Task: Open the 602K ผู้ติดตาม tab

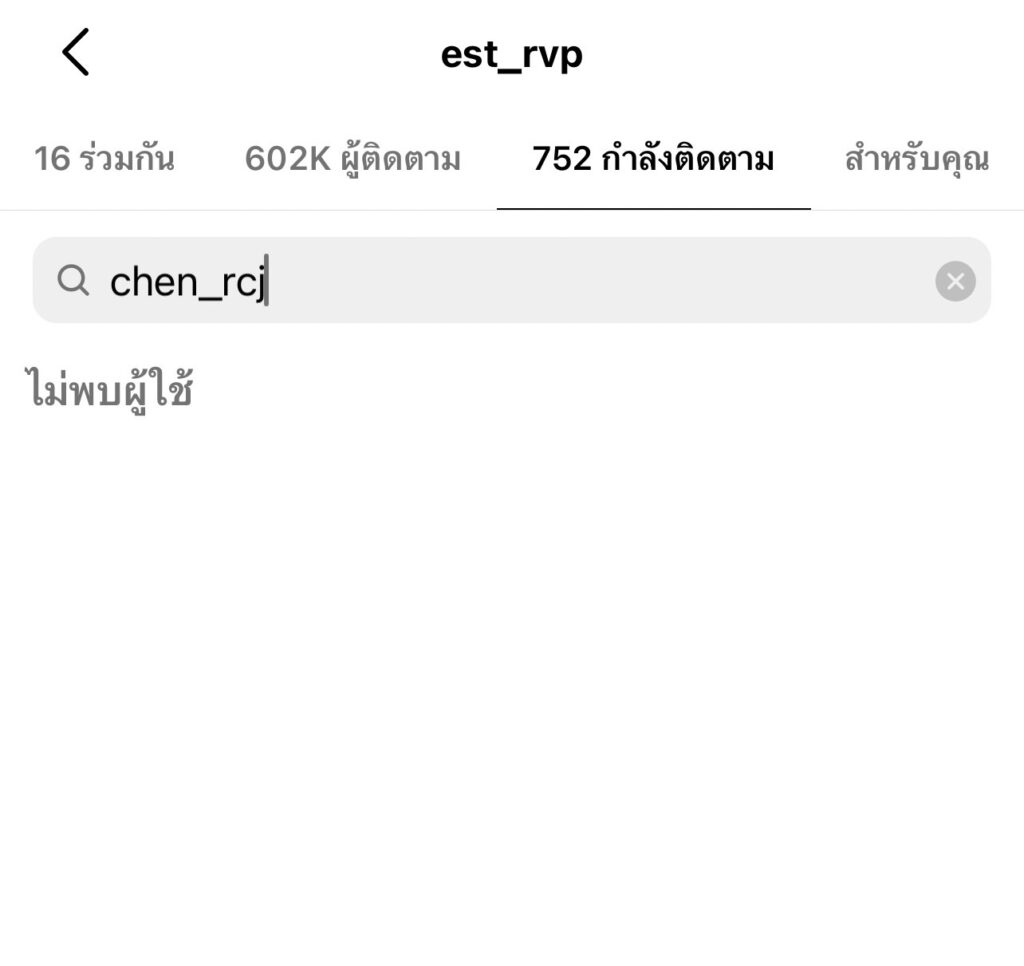Action: 352,159
